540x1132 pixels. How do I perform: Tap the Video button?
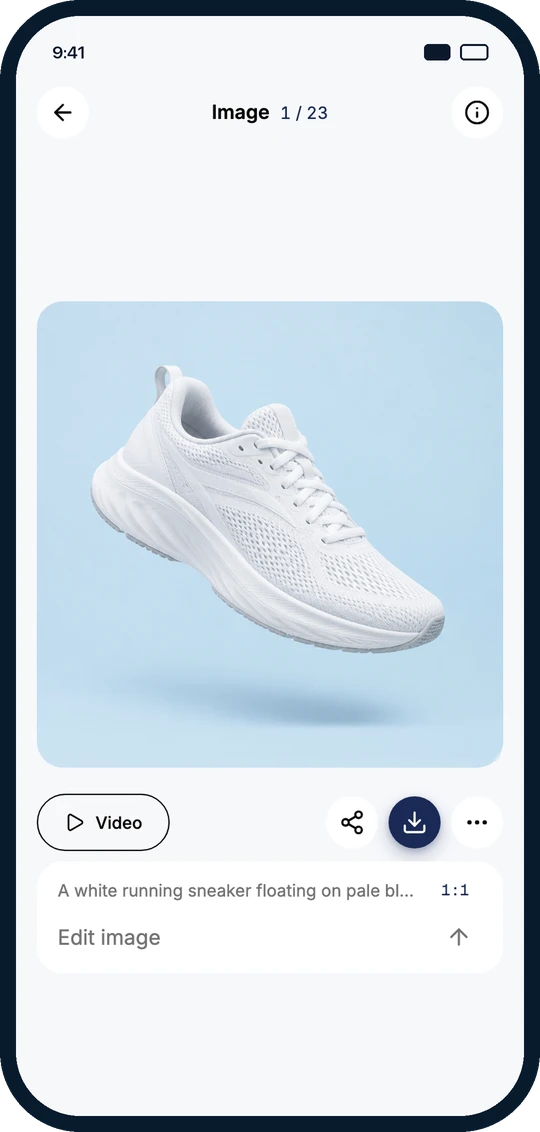point(103,822)
